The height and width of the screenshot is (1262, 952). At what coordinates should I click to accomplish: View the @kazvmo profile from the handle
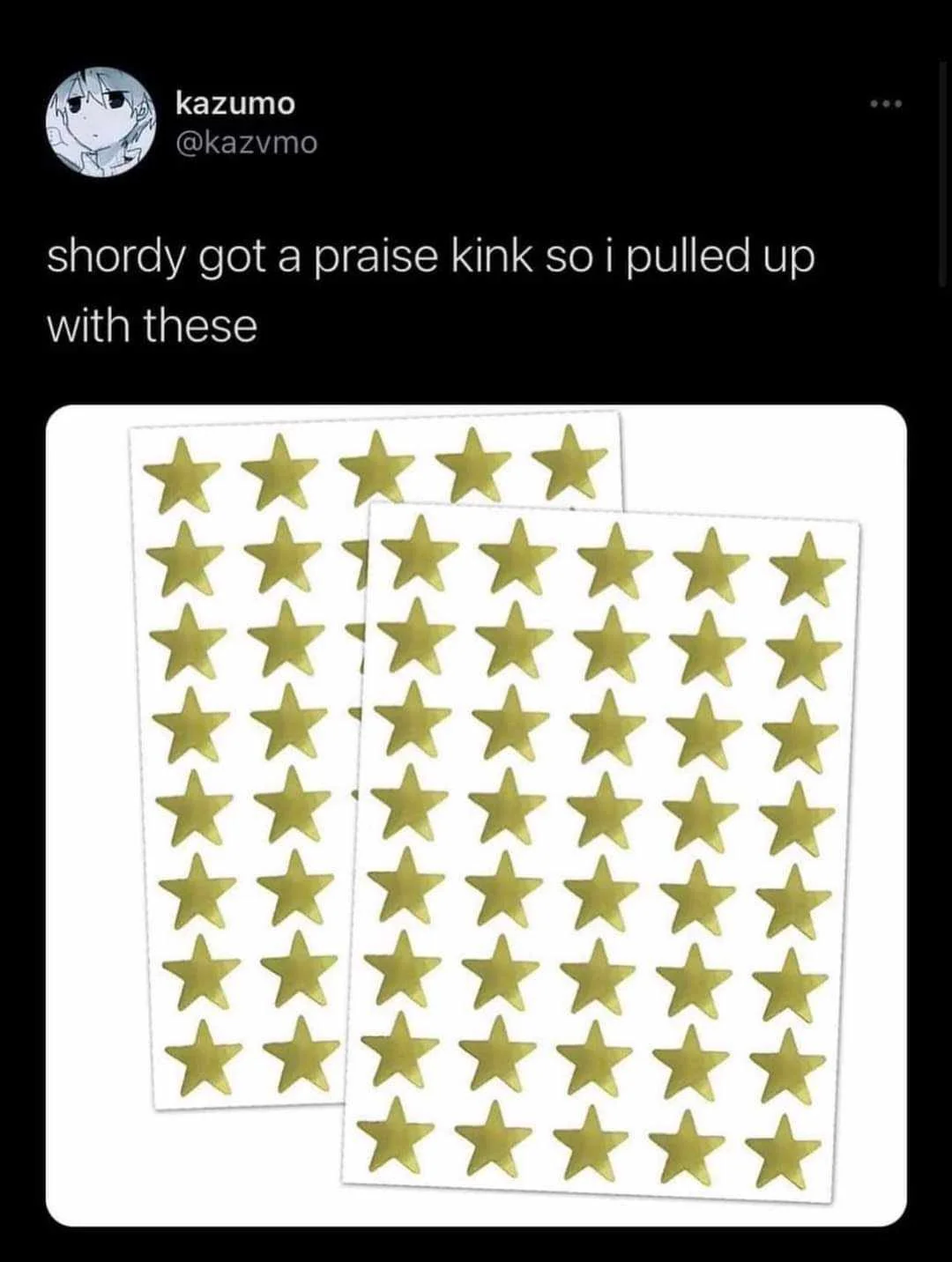[246, 141]
